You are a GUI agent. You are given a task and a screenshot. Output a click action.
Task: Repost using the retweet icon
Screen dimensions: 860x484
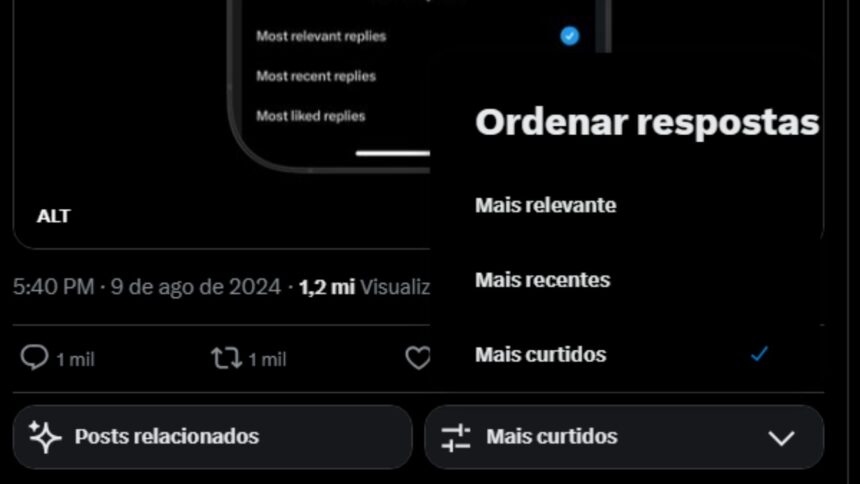pyautogui.click(x=226, y=358)
